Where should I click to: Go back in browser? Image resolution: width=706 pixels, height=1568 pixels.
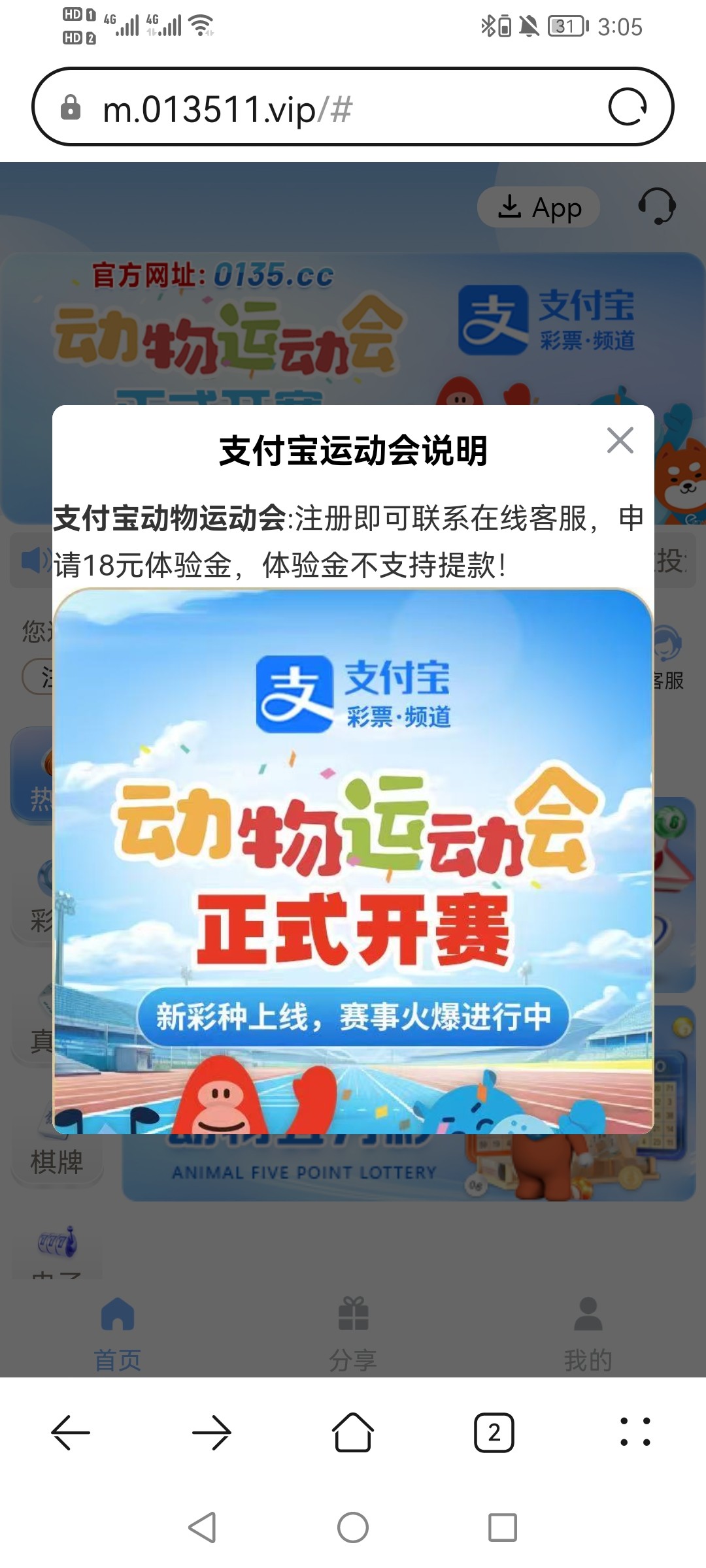coord(71,1432)
